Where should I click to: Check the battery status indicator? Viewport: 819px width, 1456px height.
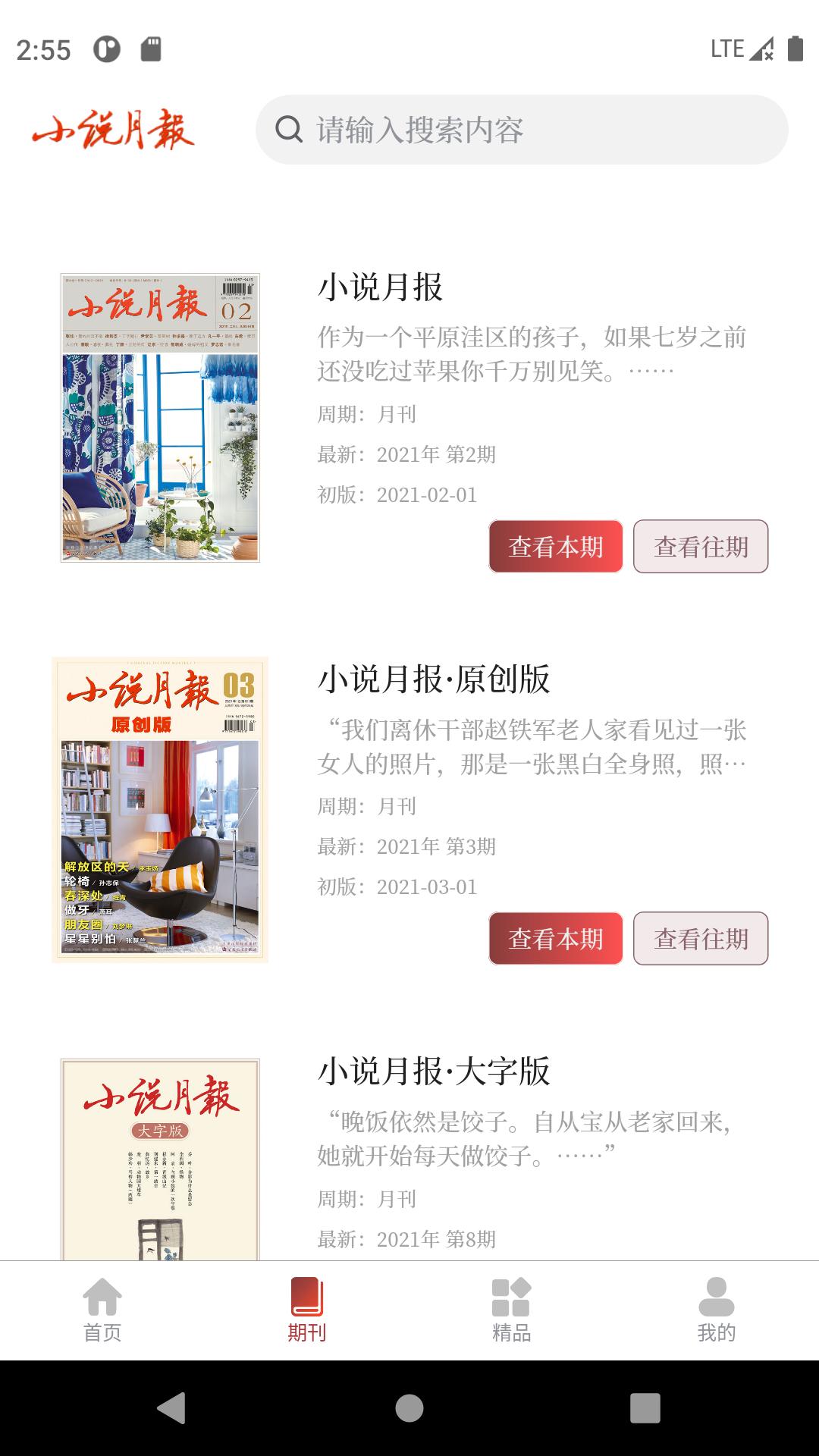(796, 47)
